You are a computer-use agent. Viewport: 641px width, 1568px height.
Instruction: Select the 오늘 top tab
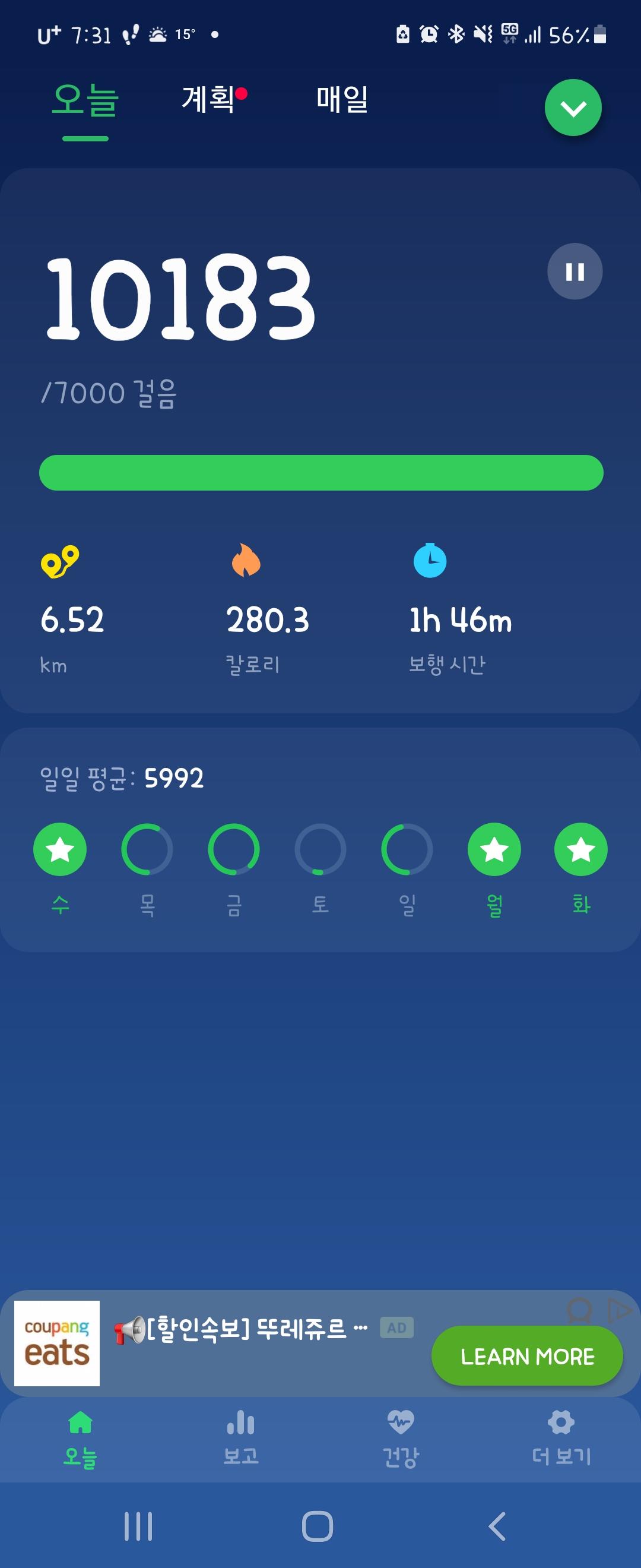point(85,101)
